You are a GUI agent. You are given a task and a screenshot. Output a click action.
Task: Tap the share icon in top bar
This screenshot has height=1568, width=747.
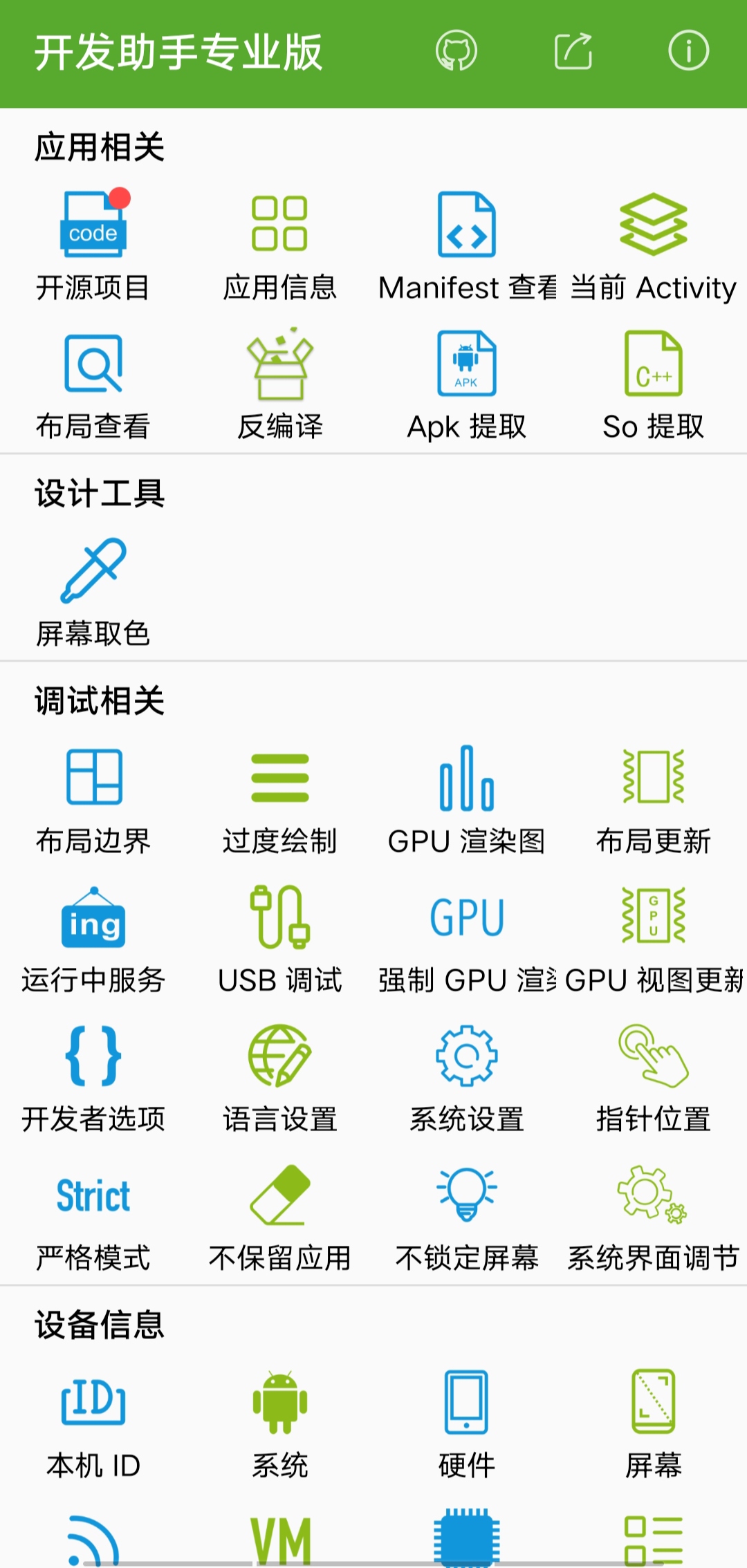tap(573, 51)
